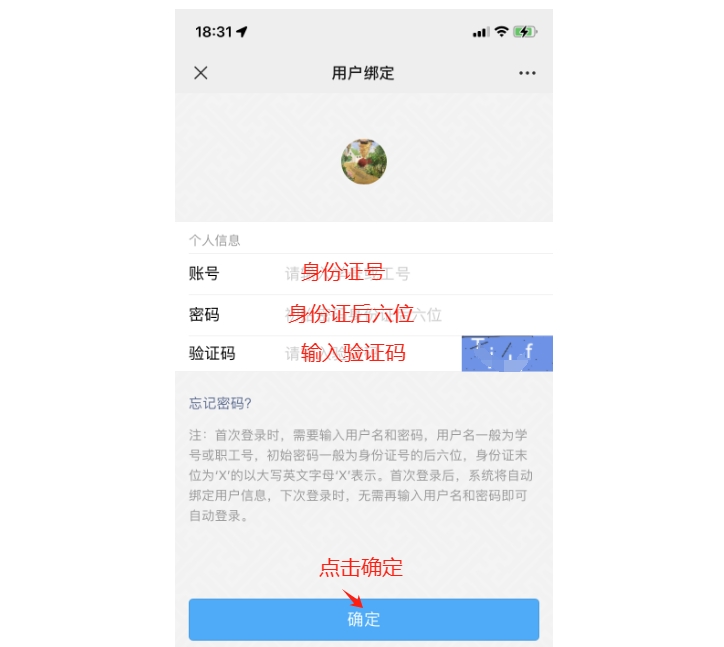Tap the 账号 input field
724x647 pixels.
(x=400, y=274)
